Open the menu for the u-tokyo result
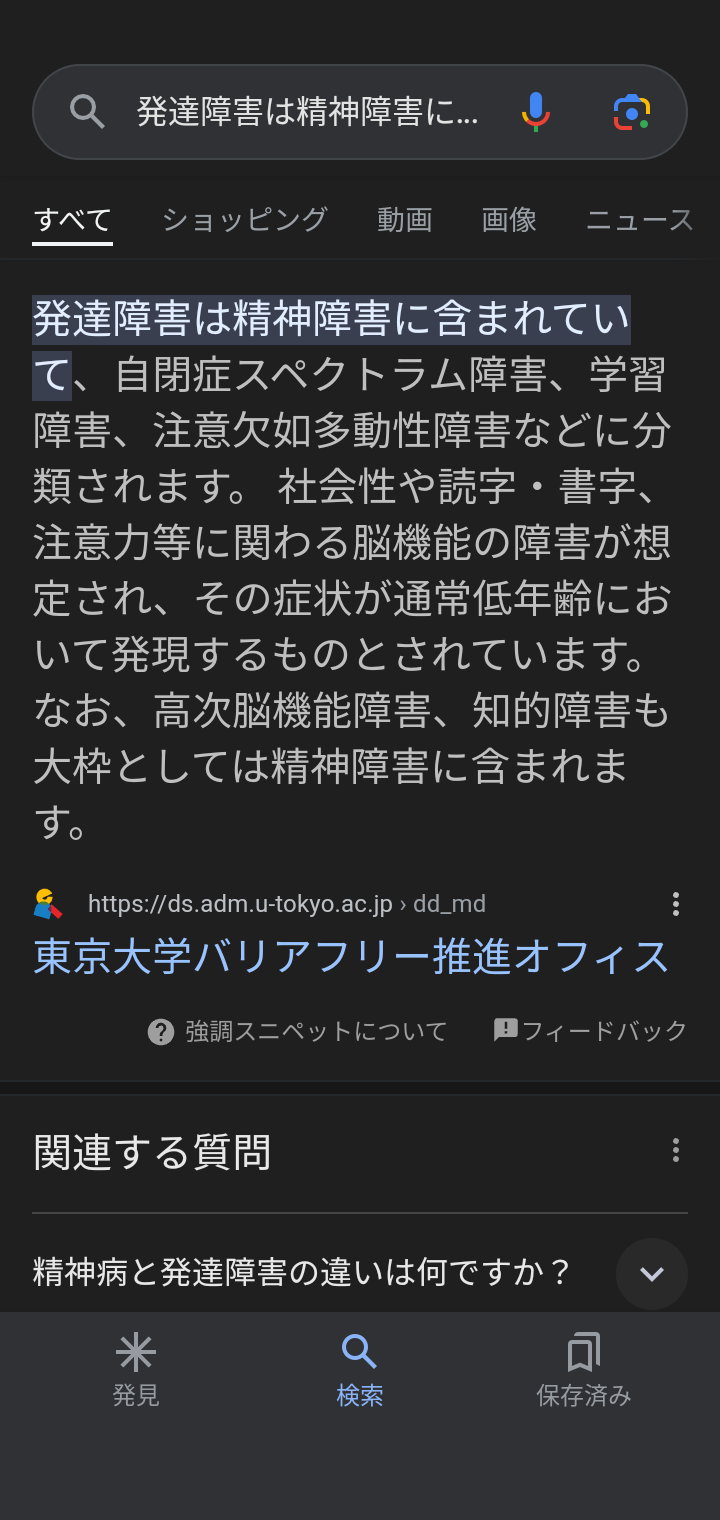Screen dimensions: 720x1520 pos(676,904)
